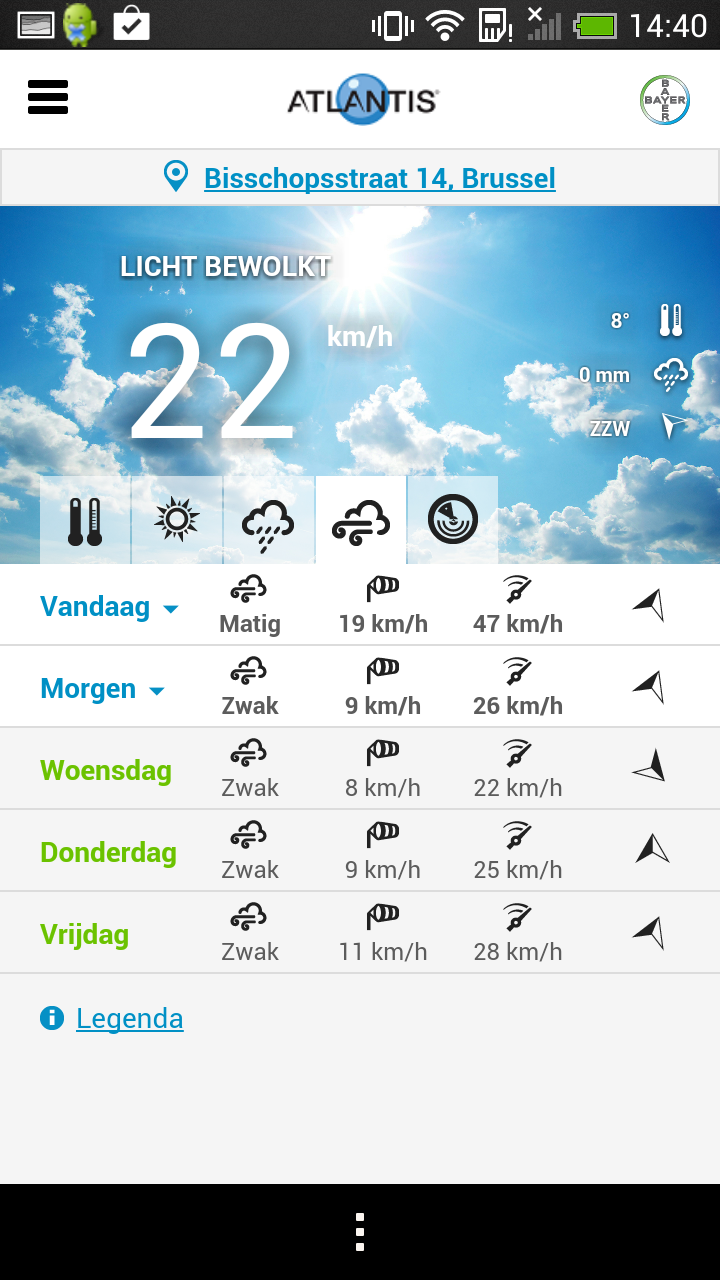Open the system overflow menu dots
The height and width of the screenshot is (1280, 720).
click(x=360, y=1232)
